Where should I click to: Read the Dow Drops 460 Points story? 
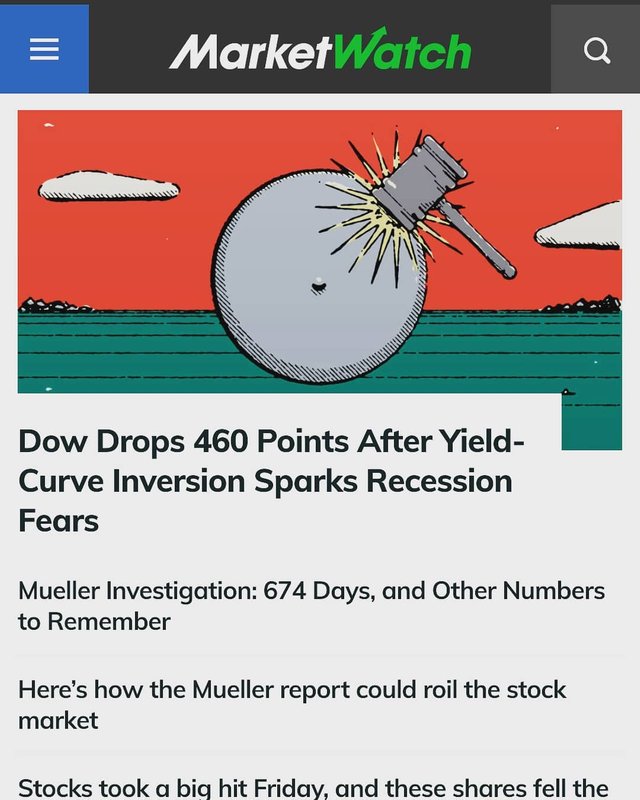pos(270,480)
